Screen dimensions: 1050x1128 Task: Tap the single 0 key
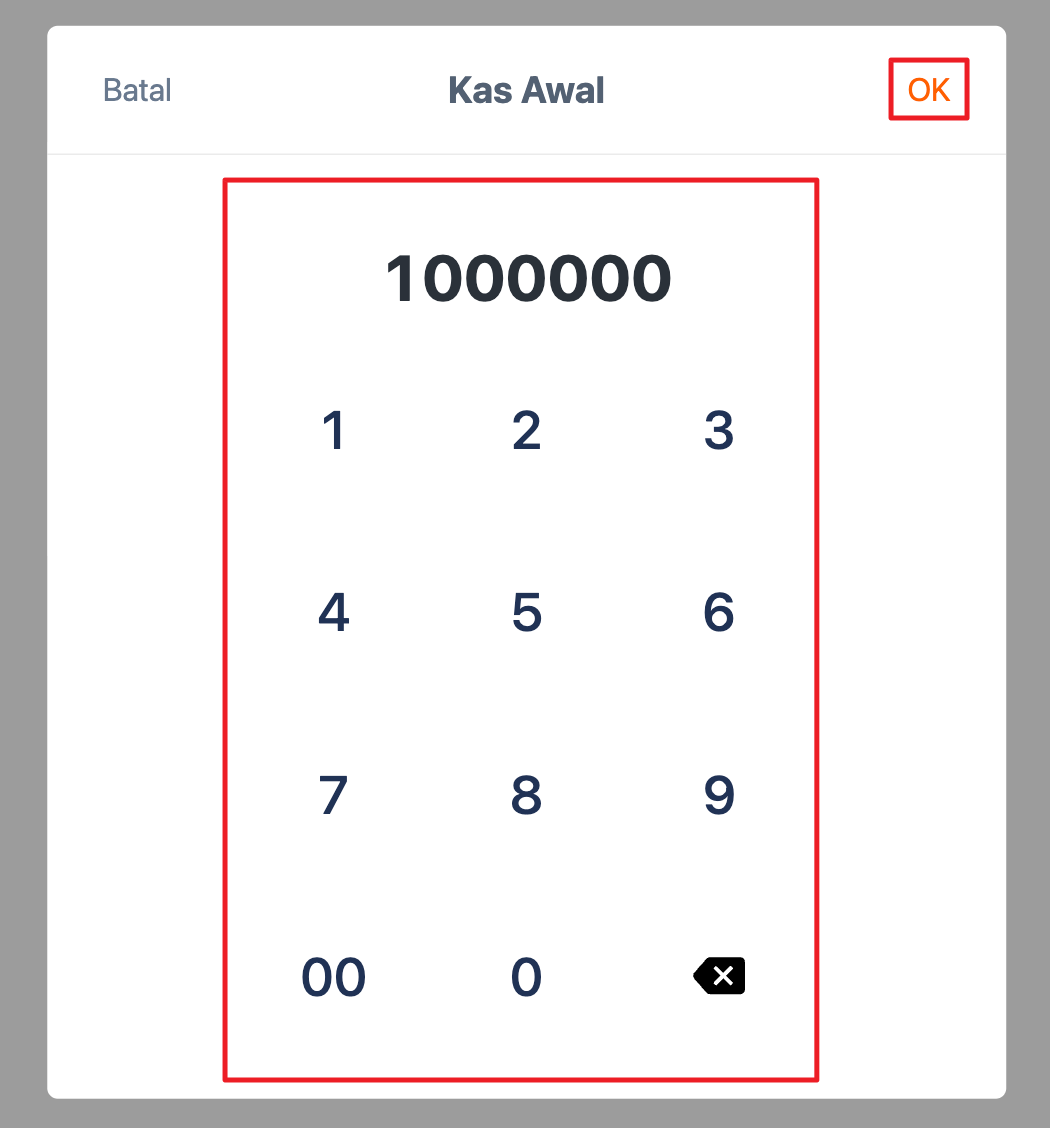[x=526, y=977]
